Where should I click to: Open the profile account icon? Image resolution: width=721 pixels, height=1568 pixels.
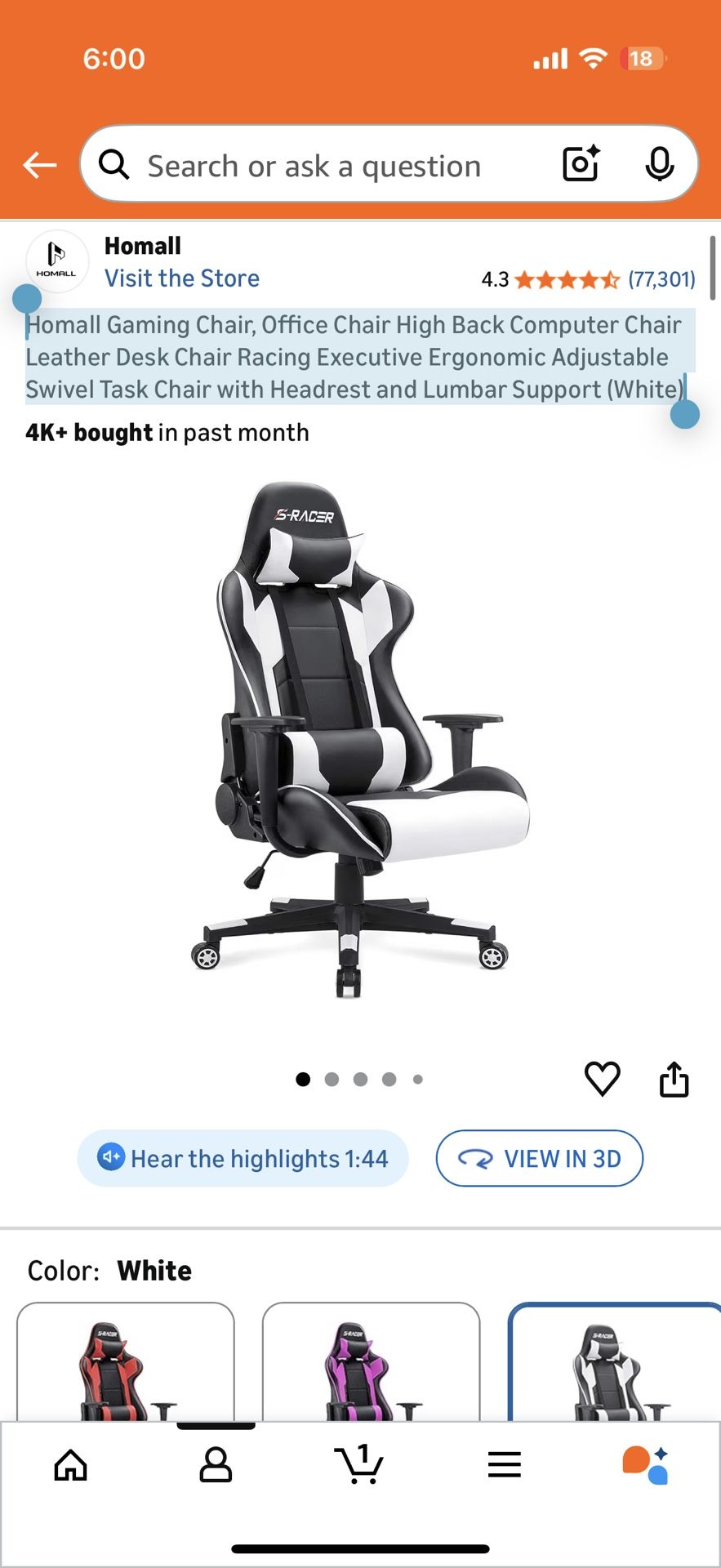point(216,1464)
